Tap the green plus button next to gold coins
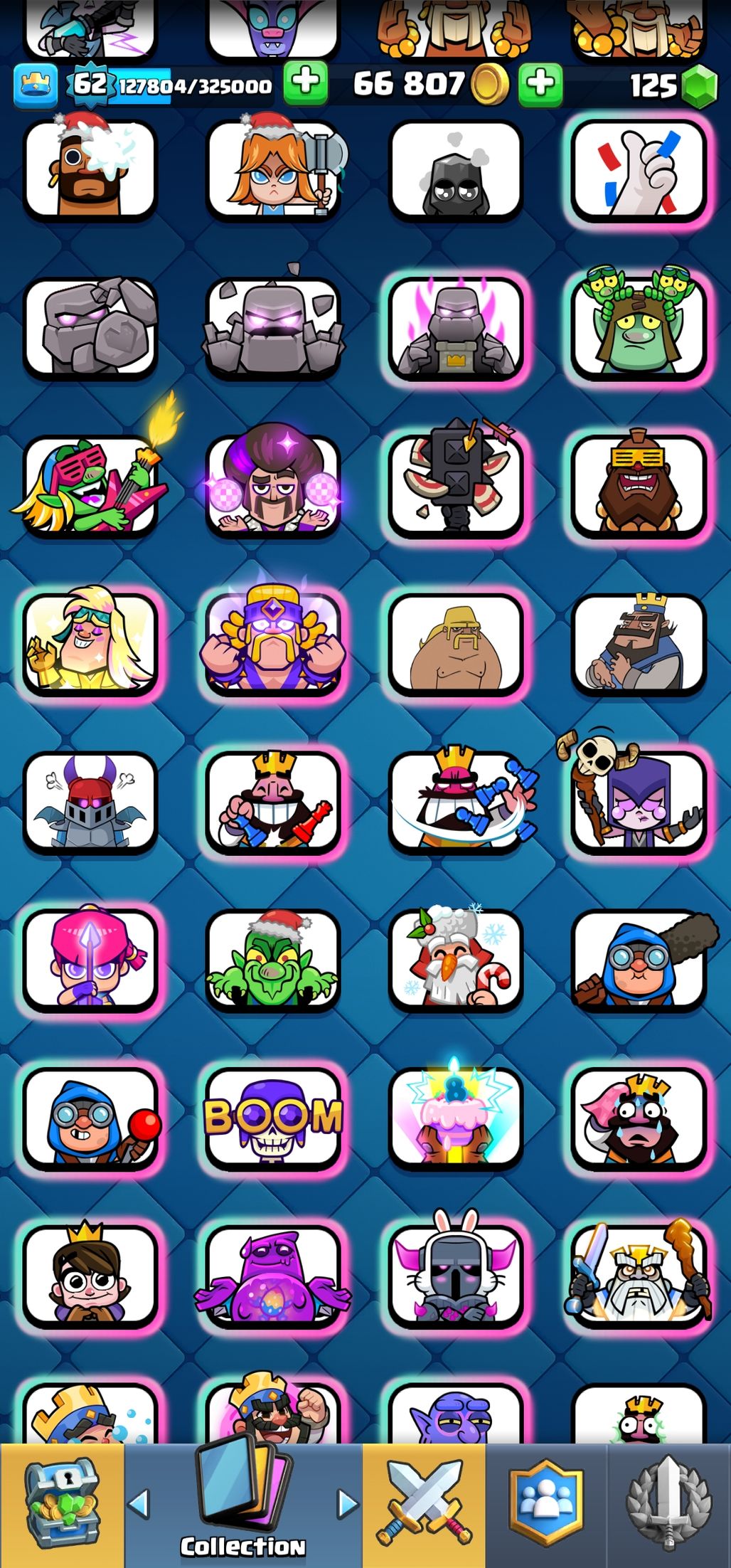This screenshot has height=1568, width=731. 540,85
